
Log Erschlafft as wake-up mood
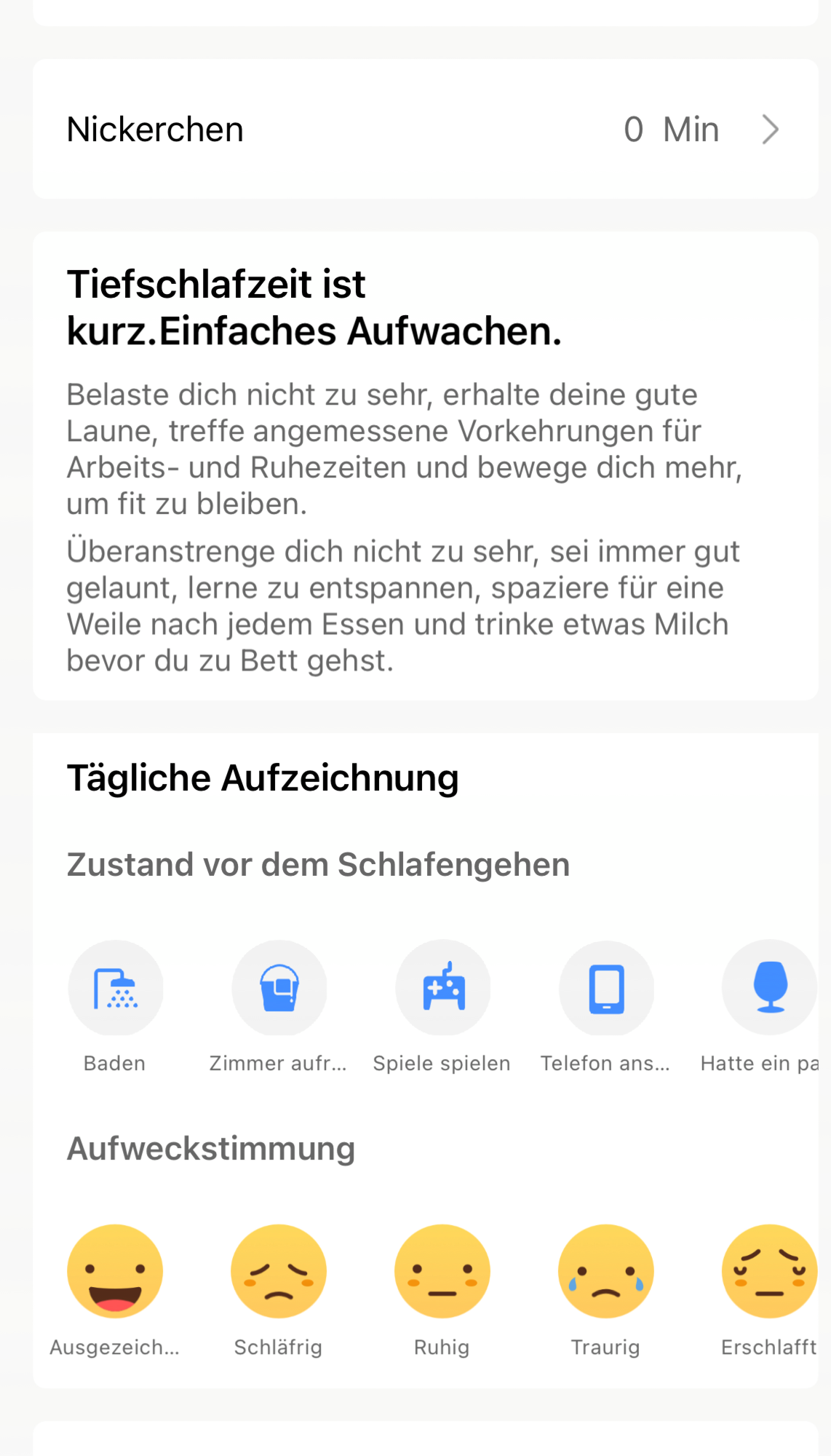(x=769, y=1272)
